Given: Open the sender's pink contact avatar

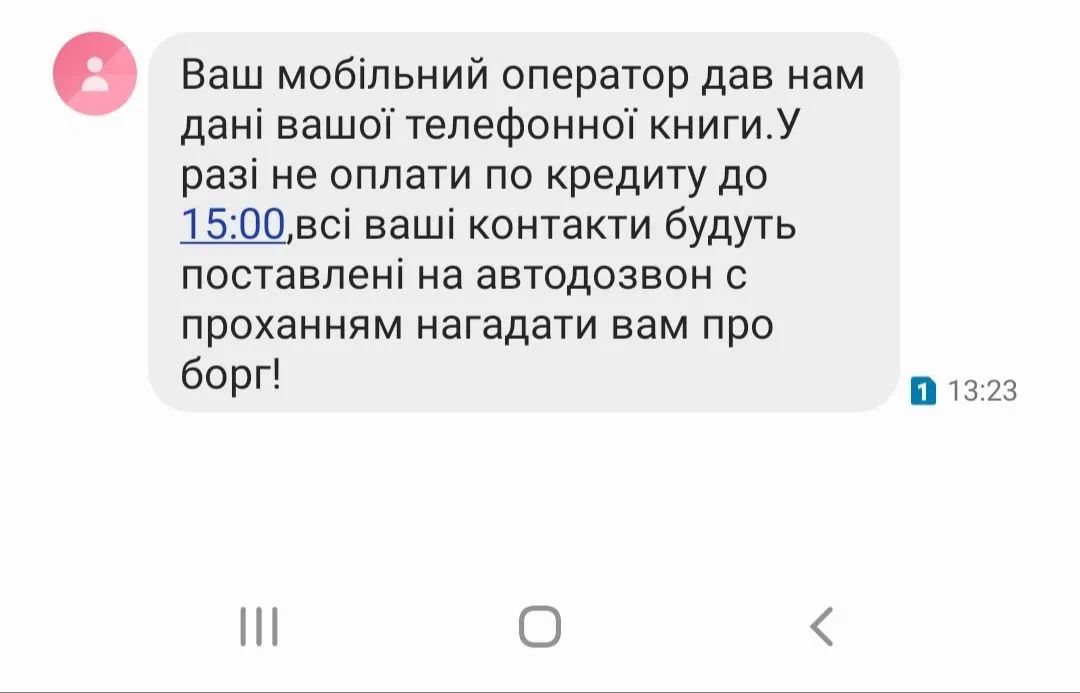Looking at the screenshot, I should point(95,74).
